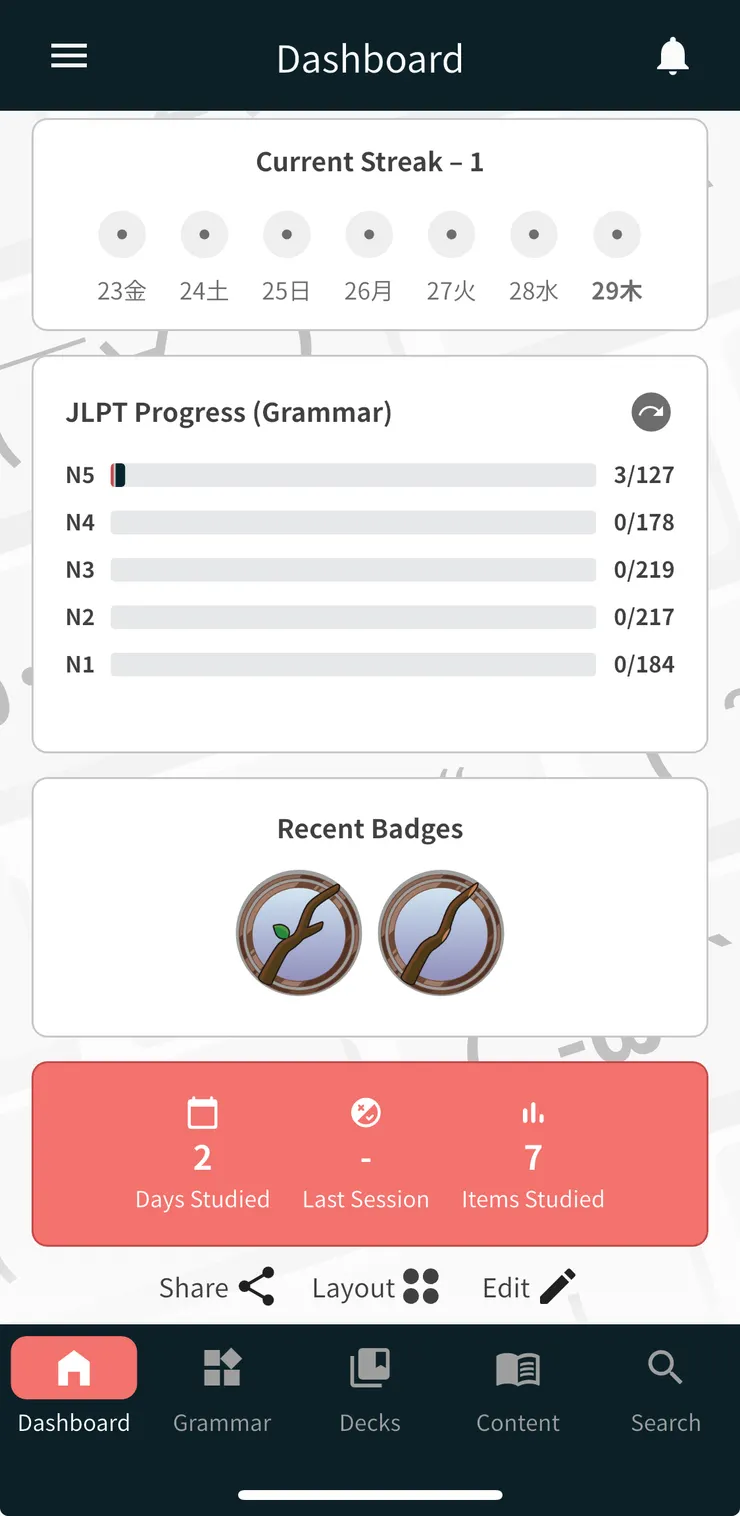Viewport: 740px width, 1516px height.
Task: Go to the Content tab
Action: pyautogui.click(x=518, y=1388)
